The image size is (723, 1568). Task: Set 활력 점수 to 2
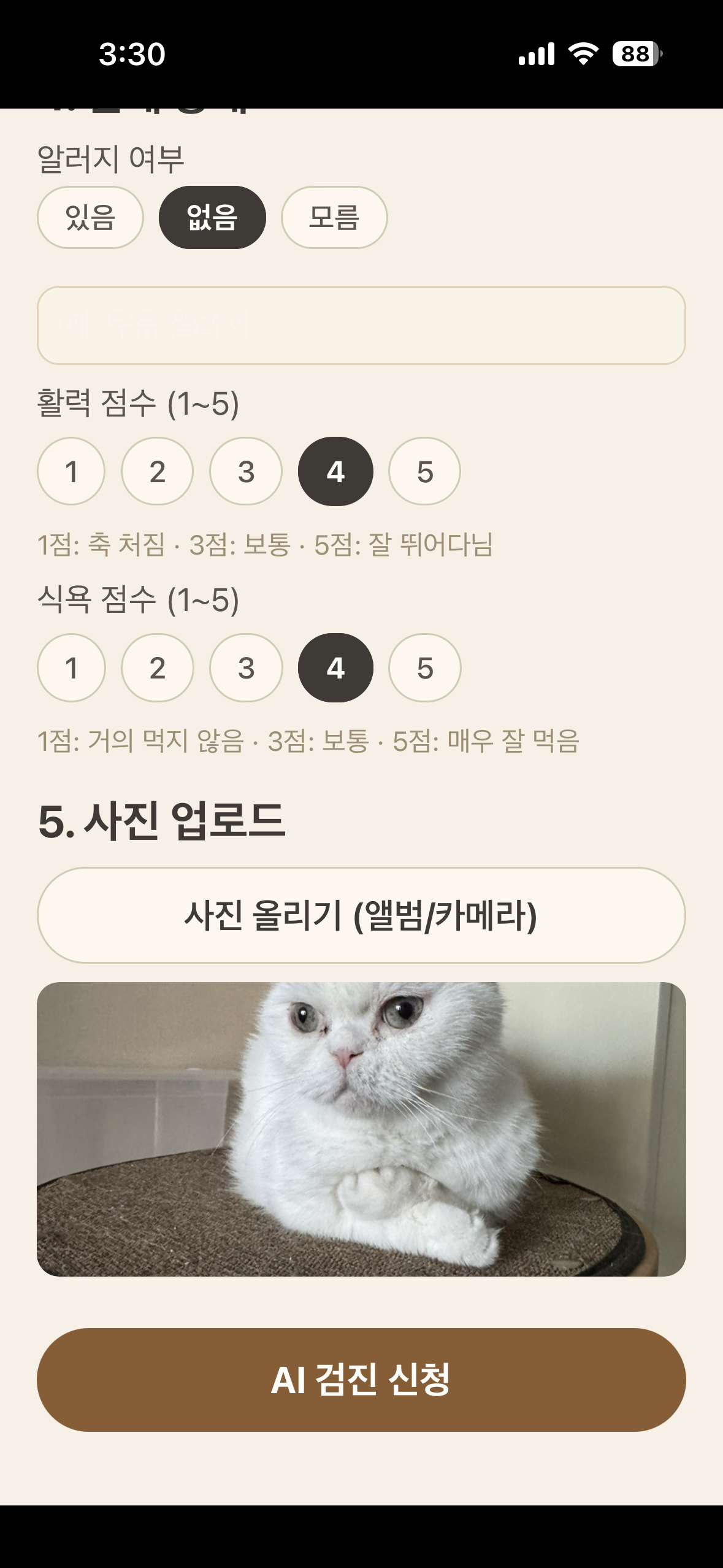click(x=158, y=471)
